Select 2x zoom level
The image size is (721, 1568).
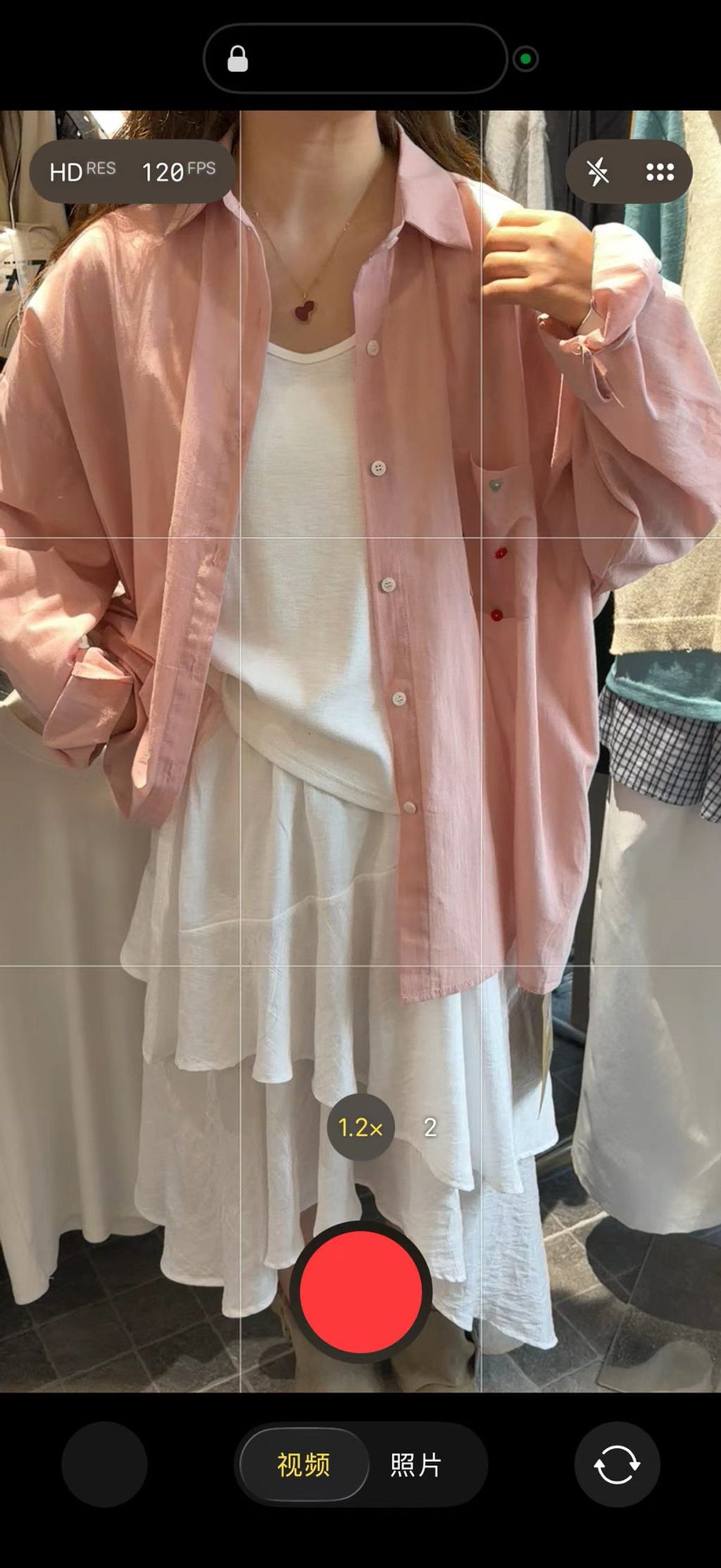[x=430, y=1127]
